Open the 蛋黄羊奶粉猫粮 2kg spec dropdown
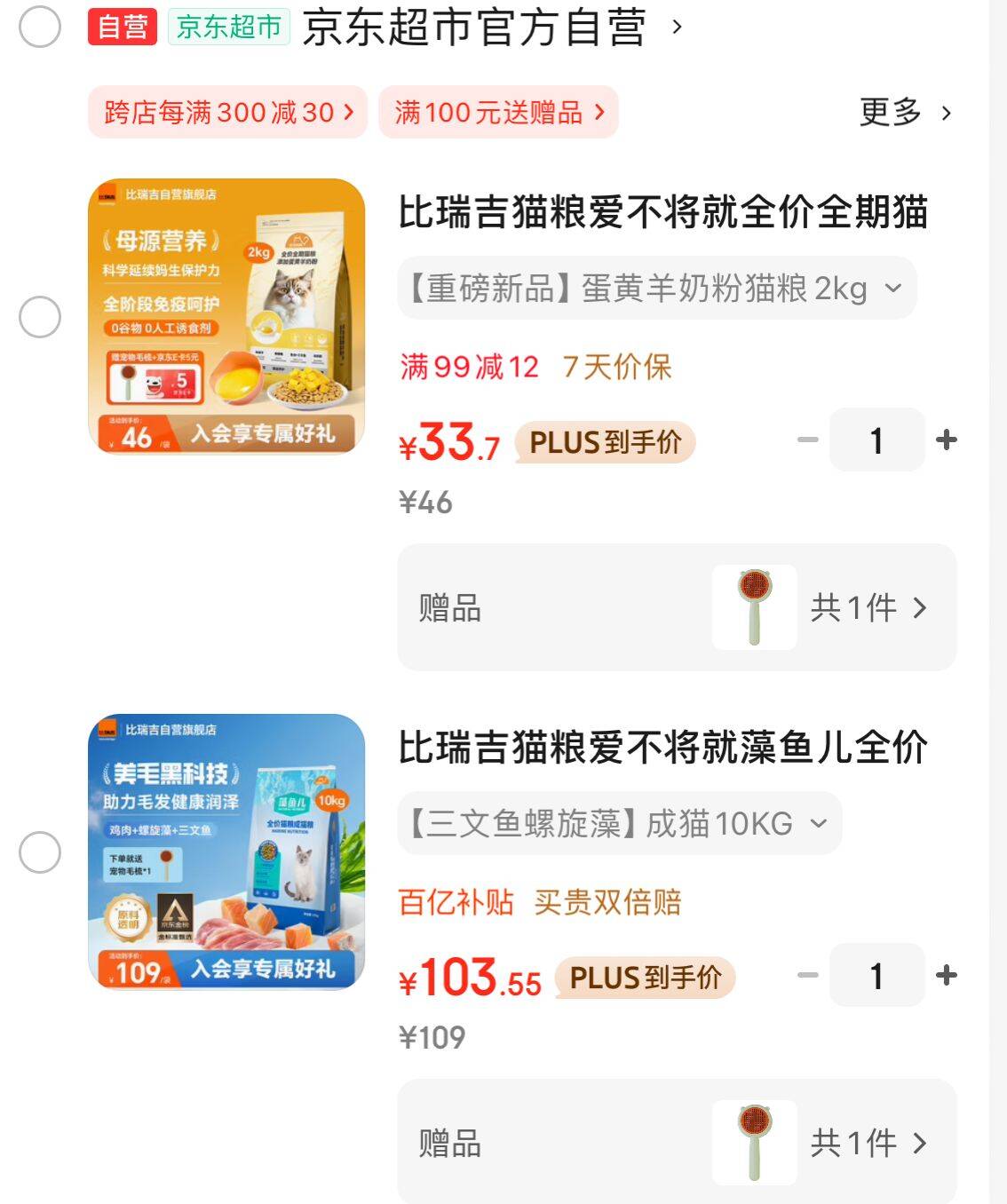 click(x=894, y=288)
